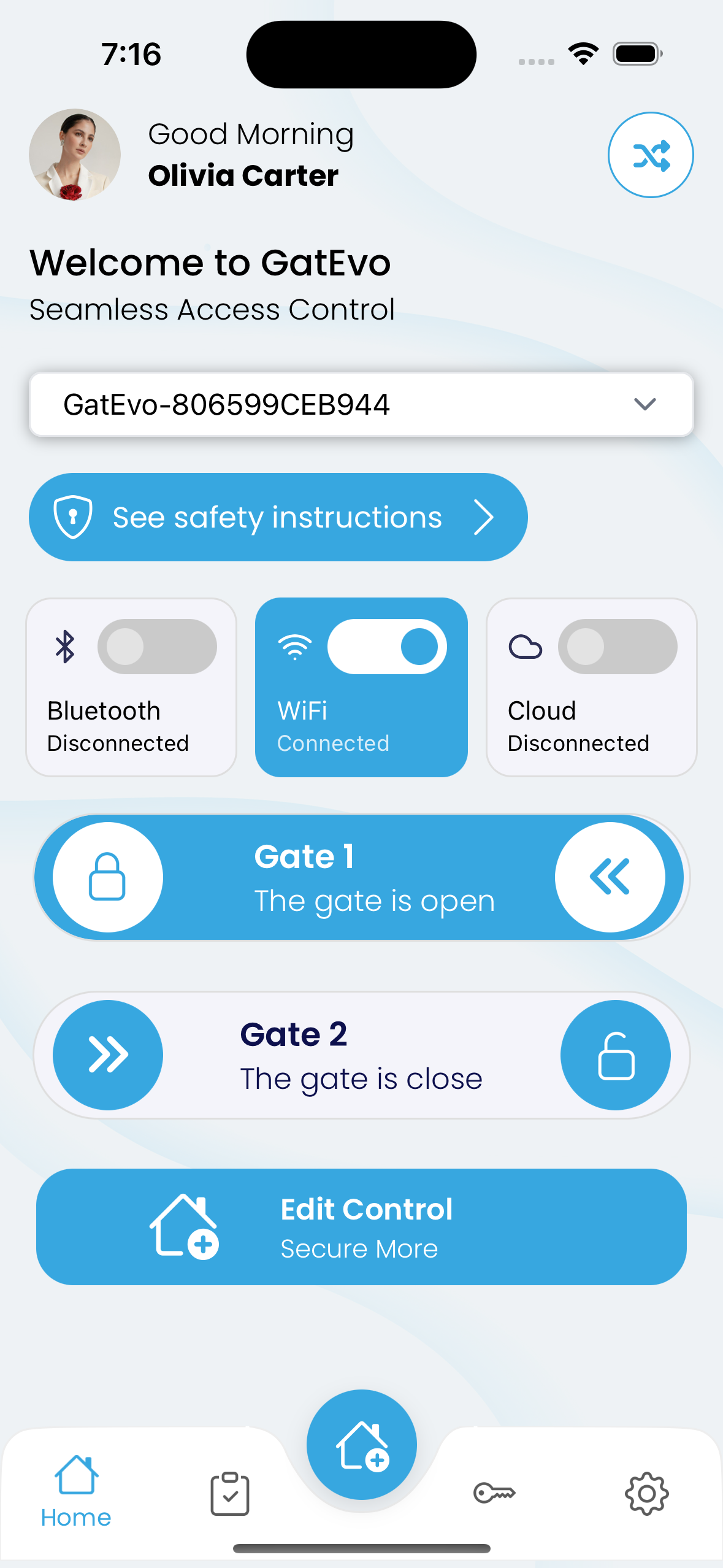The width and height of the screenshot is (723, 1568).
Task: Tap the lock icon on Gate 1
Action: tap(108, 877)
